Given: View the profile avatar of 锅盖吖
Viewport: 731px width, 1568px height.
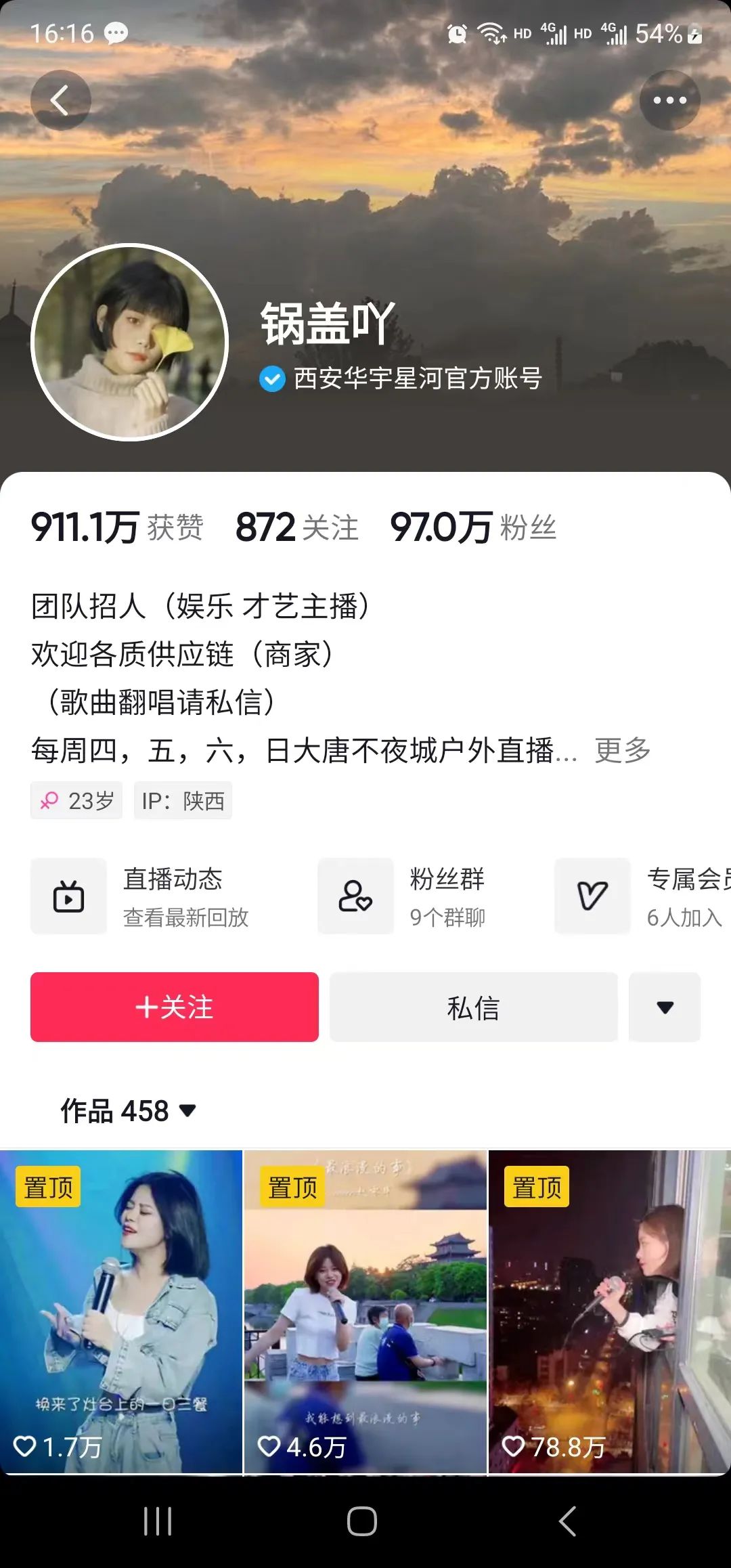Looking at the screenshot, I should (130, 343).
